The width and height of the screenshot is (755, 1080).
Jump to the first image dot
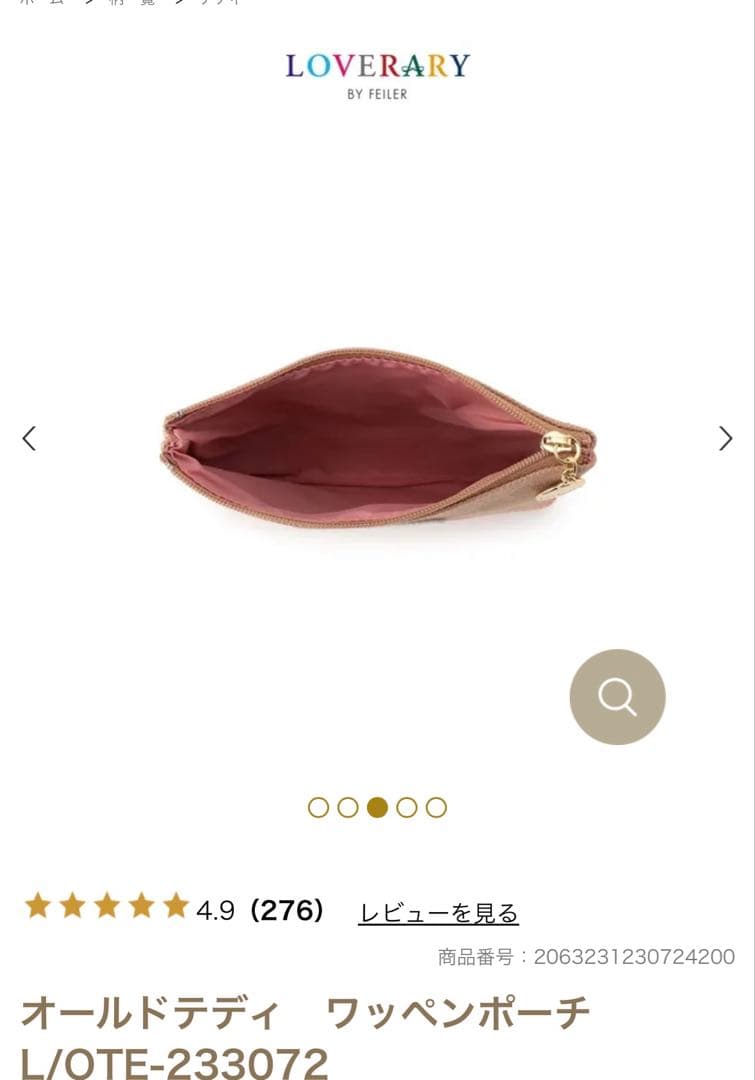[318, 807]
